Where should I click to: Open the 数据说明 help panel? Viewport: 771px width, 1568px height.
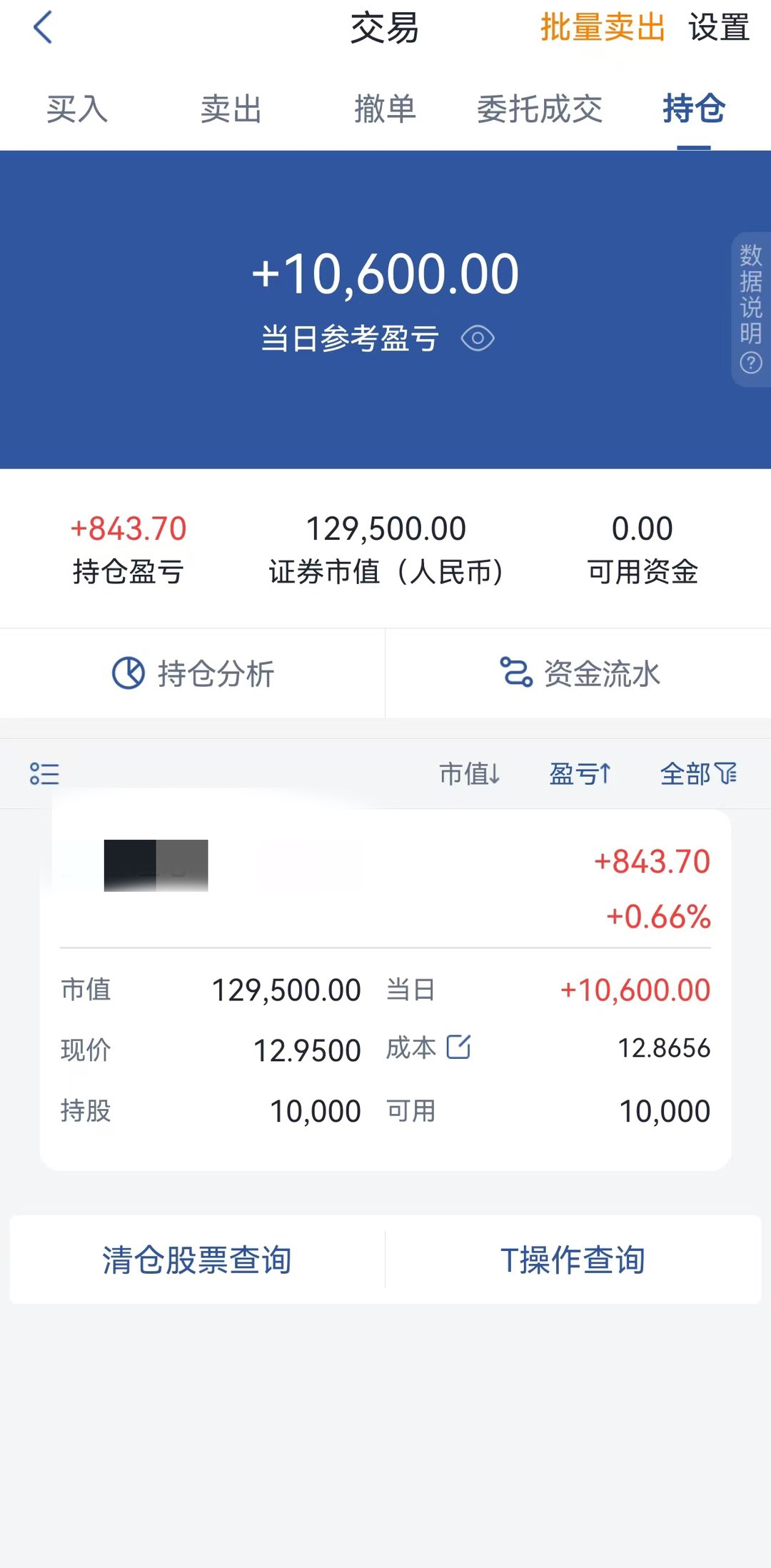751,308
